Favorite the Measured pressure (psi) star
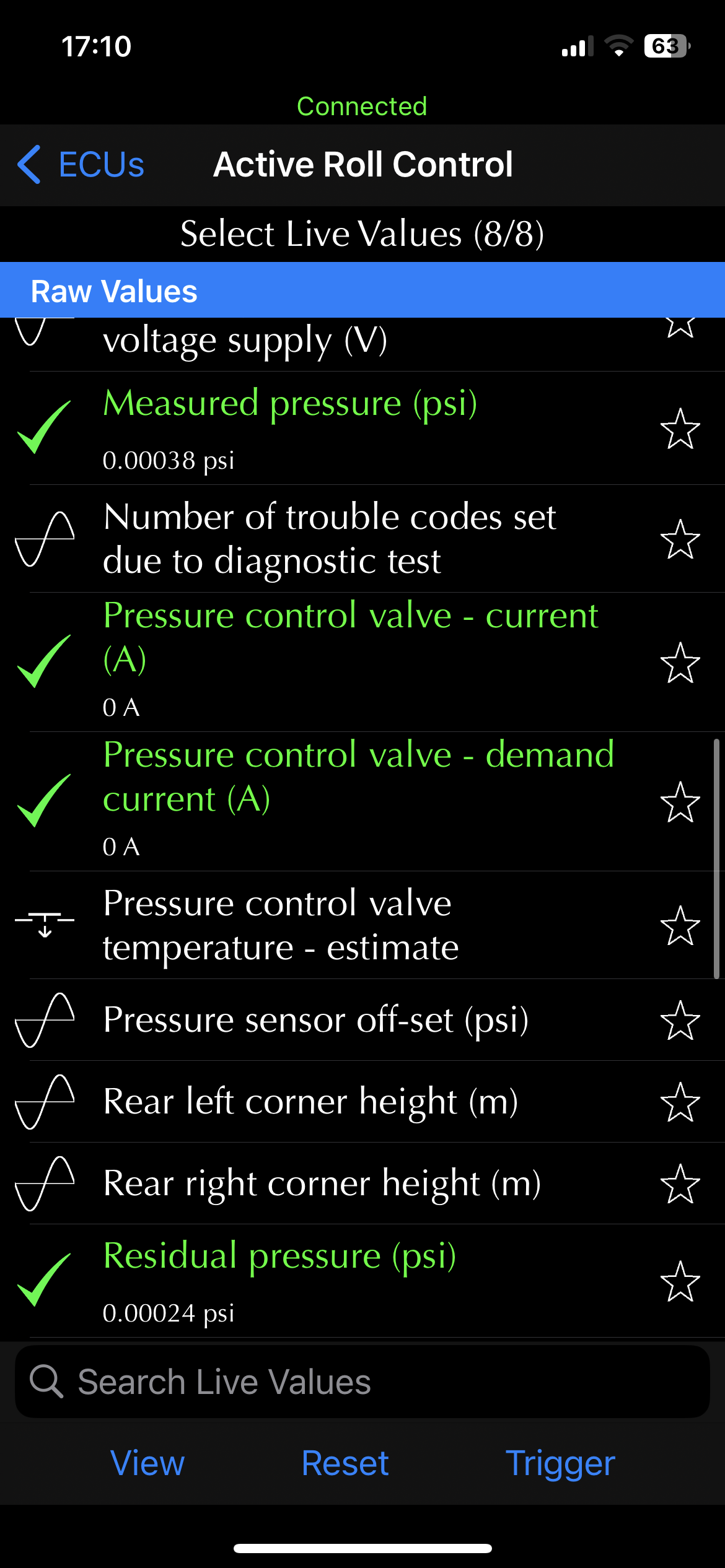Viewport: 725px width, 1568px height. click(x=680, y=429)
